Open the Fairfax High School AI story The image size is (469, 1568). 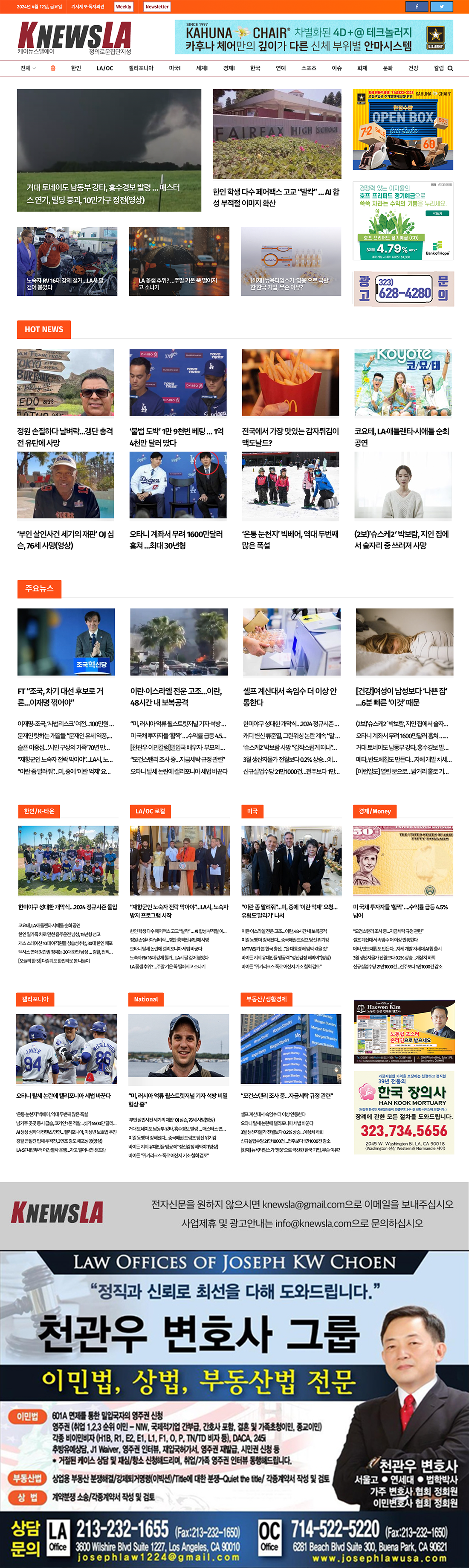276,197
